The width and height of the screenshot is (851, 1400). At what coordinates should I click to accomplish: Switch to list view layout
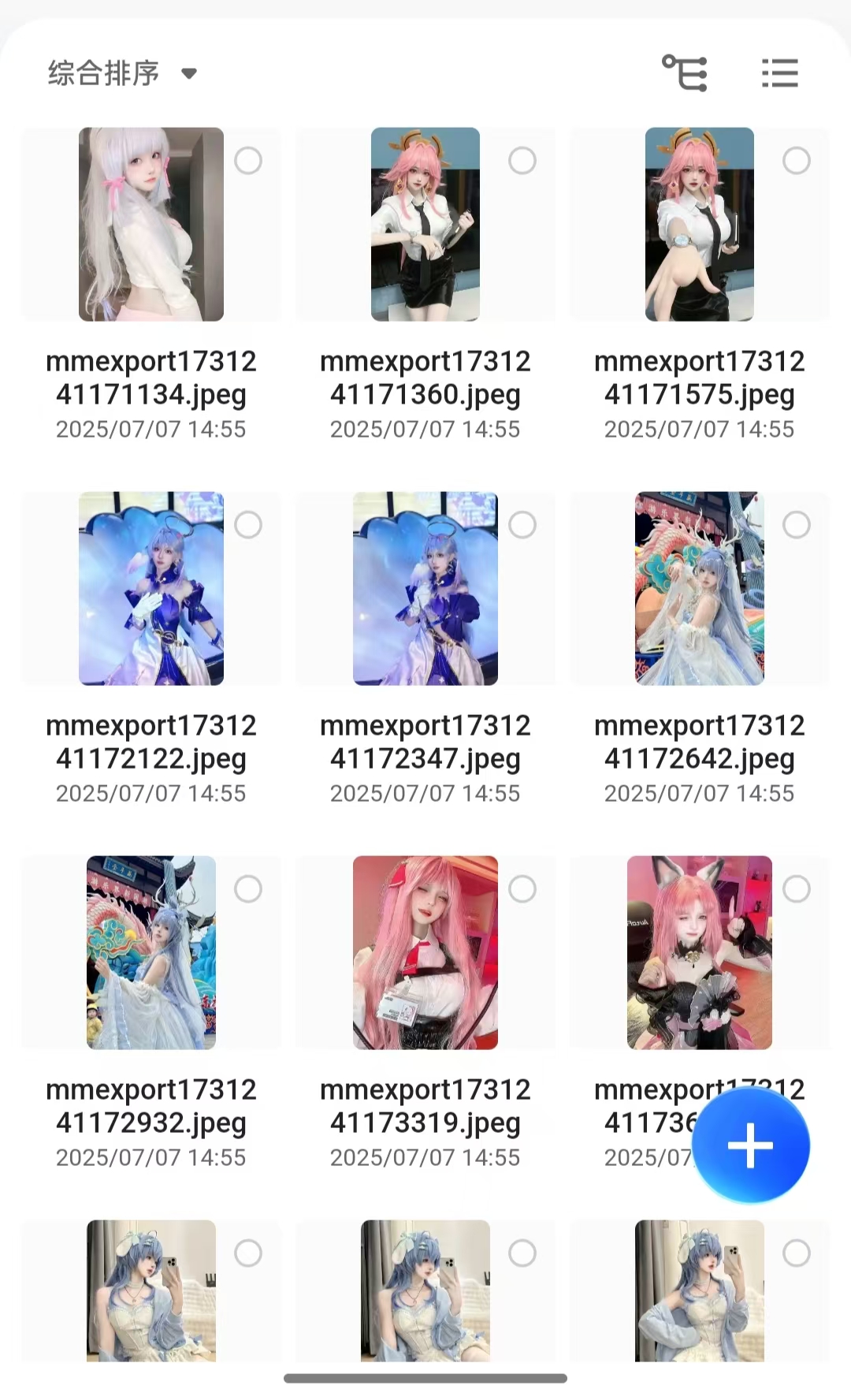coord(779,73)
